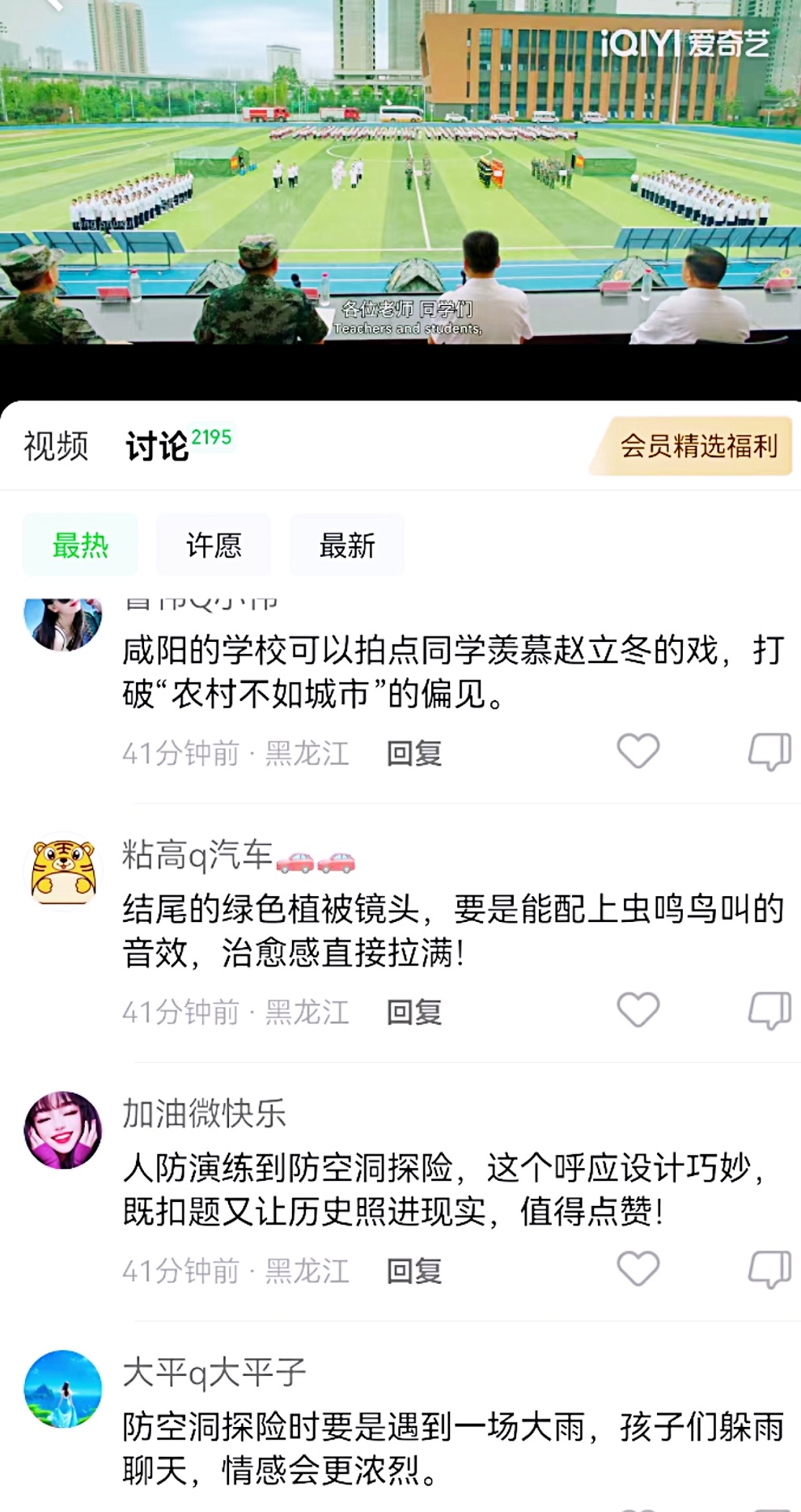Open 大平q大平子's avatar
801x1512 pixels.
point(63,1389)
